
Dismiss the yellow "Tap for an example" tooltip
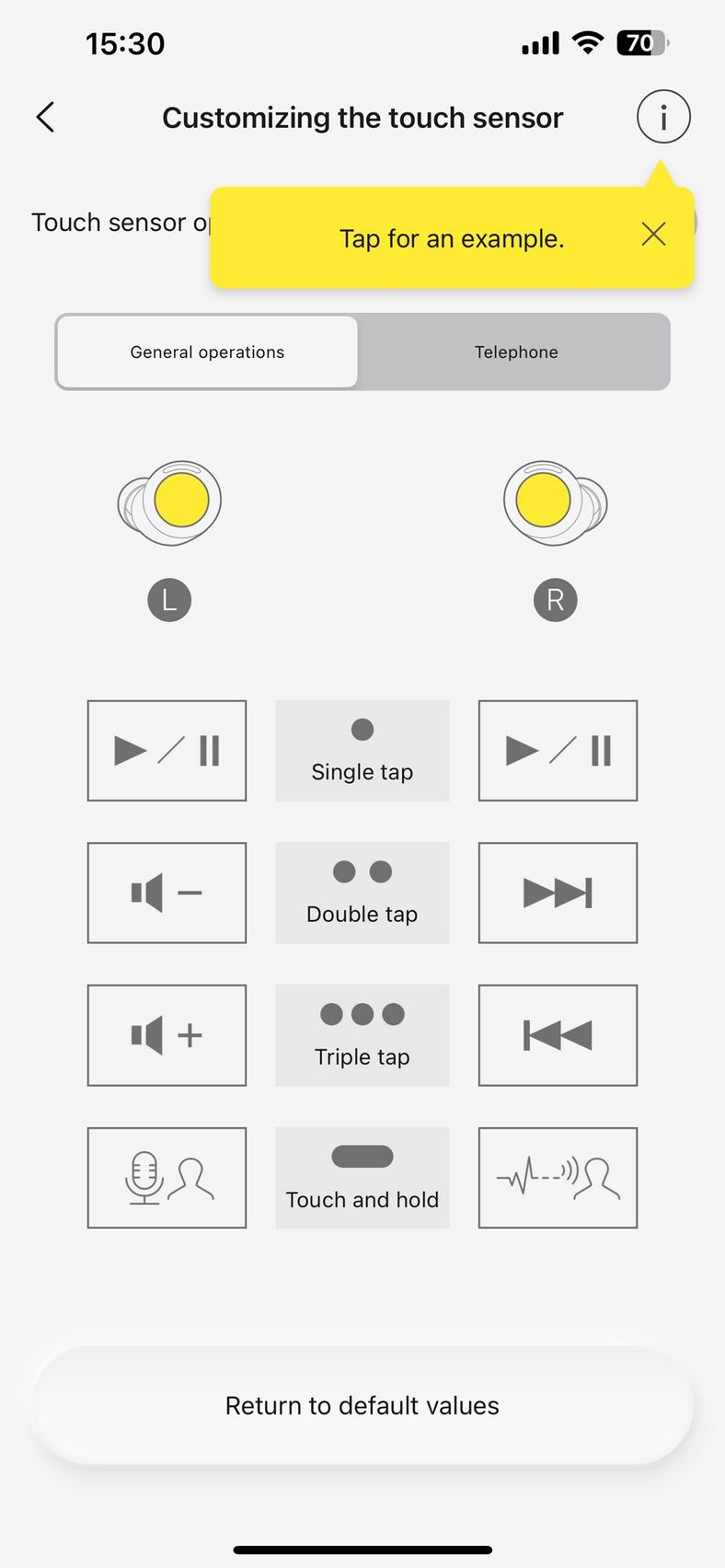[x=653, y=235]
